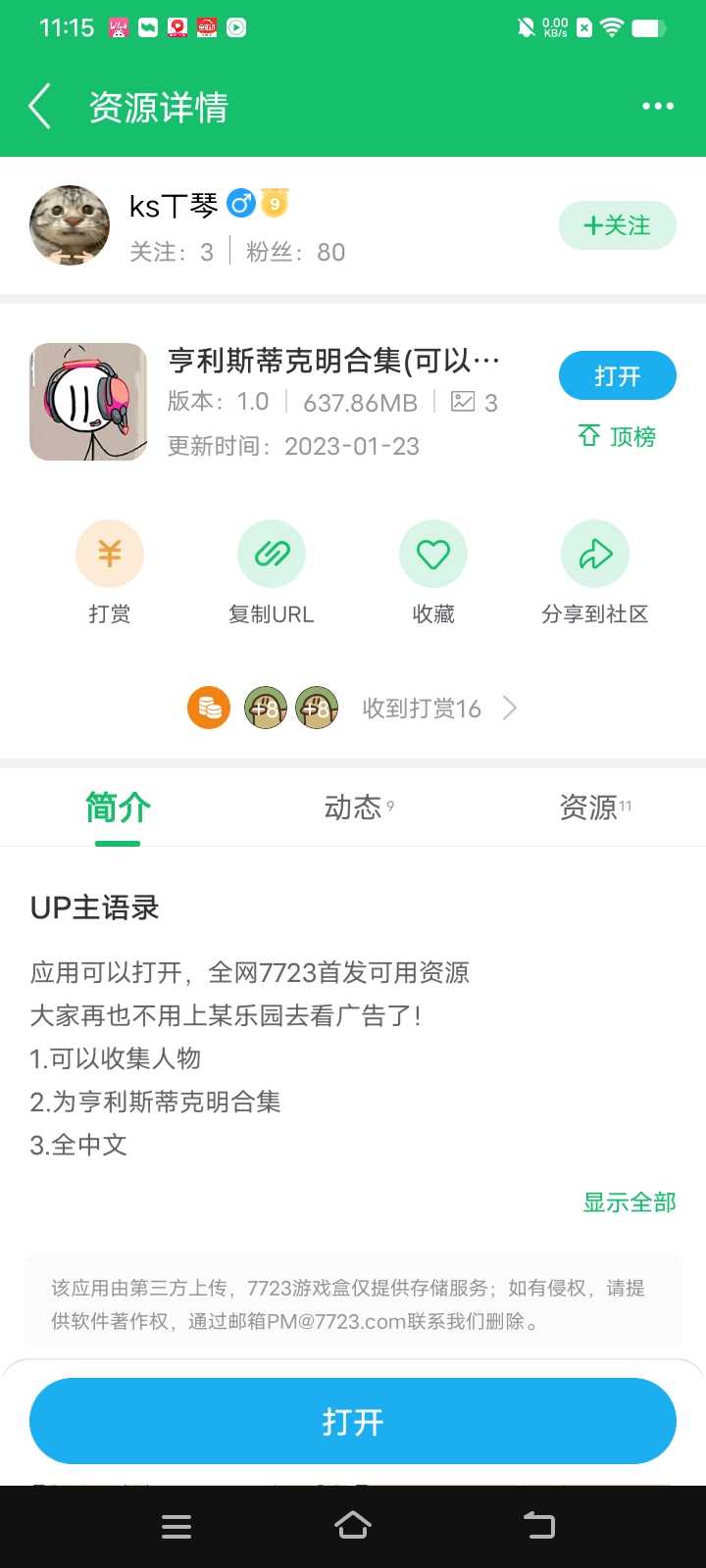This screenshot has width=706, height=1568.
Task: Go back from the 资源详情 page
Action: click(40, 106)
